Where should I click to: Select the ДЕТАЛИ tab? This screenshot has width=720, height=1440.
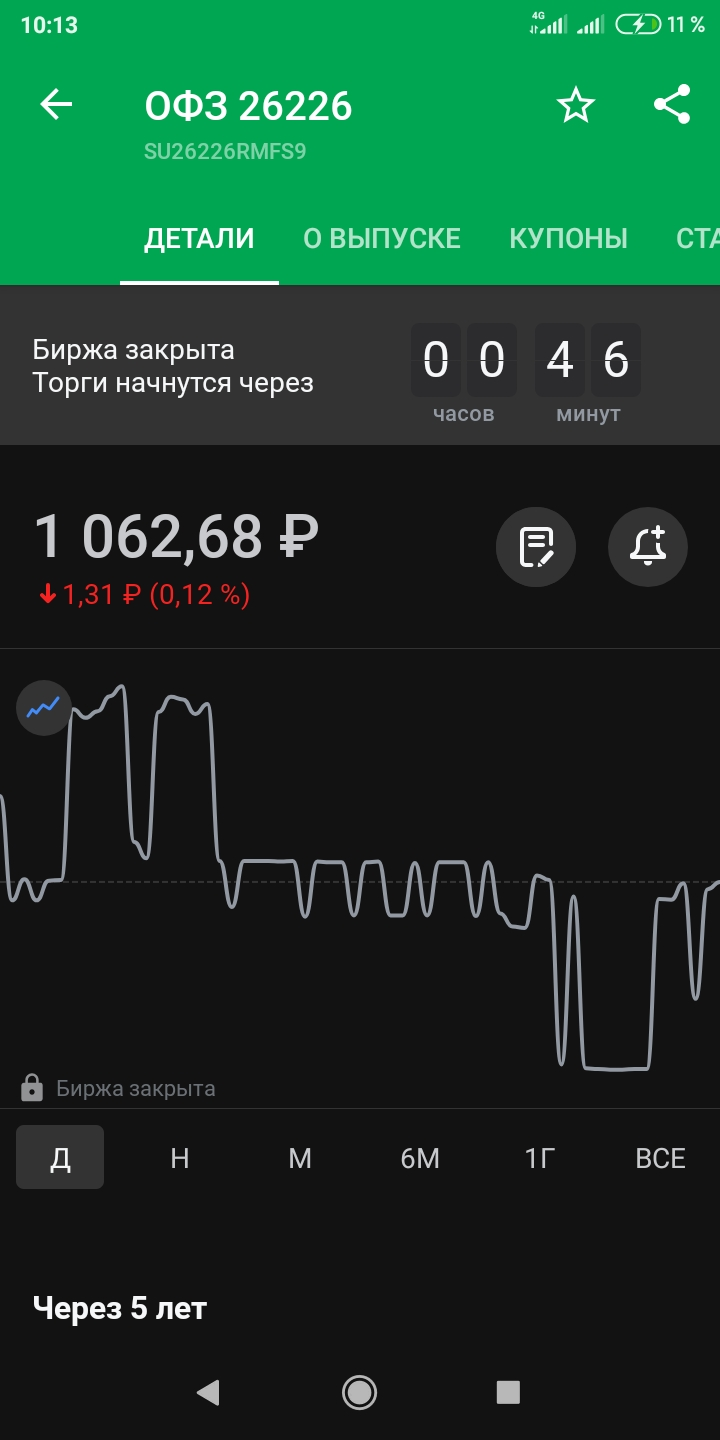199,238
